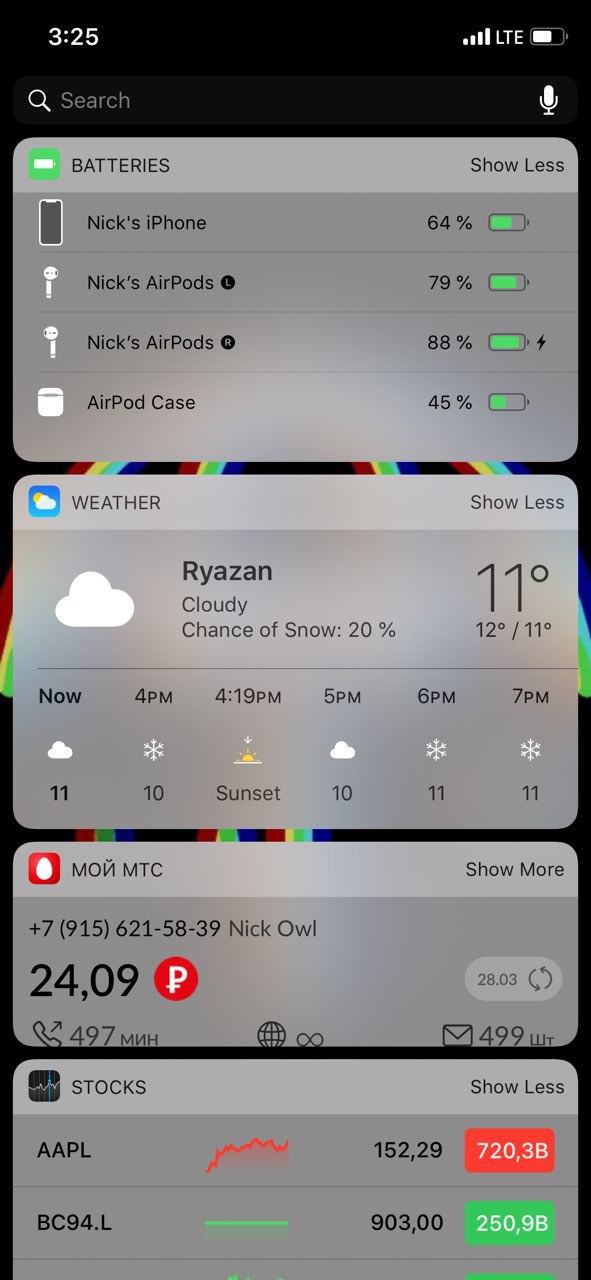Open the BC94.L stock row
Viewport: 591px width, 1280px height.
pos(295,1223)
